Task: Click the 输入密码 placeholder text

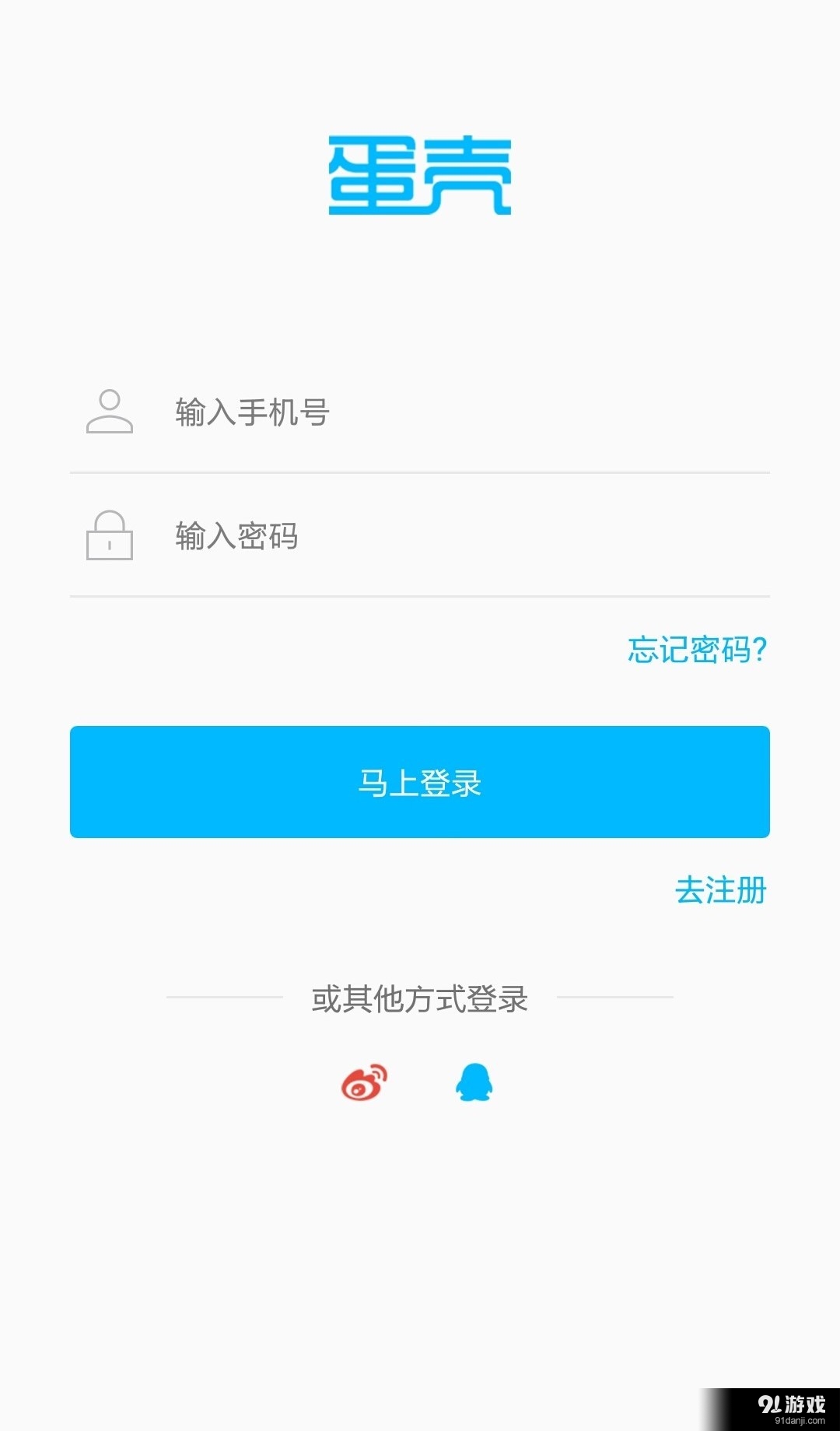Action: 237,537
